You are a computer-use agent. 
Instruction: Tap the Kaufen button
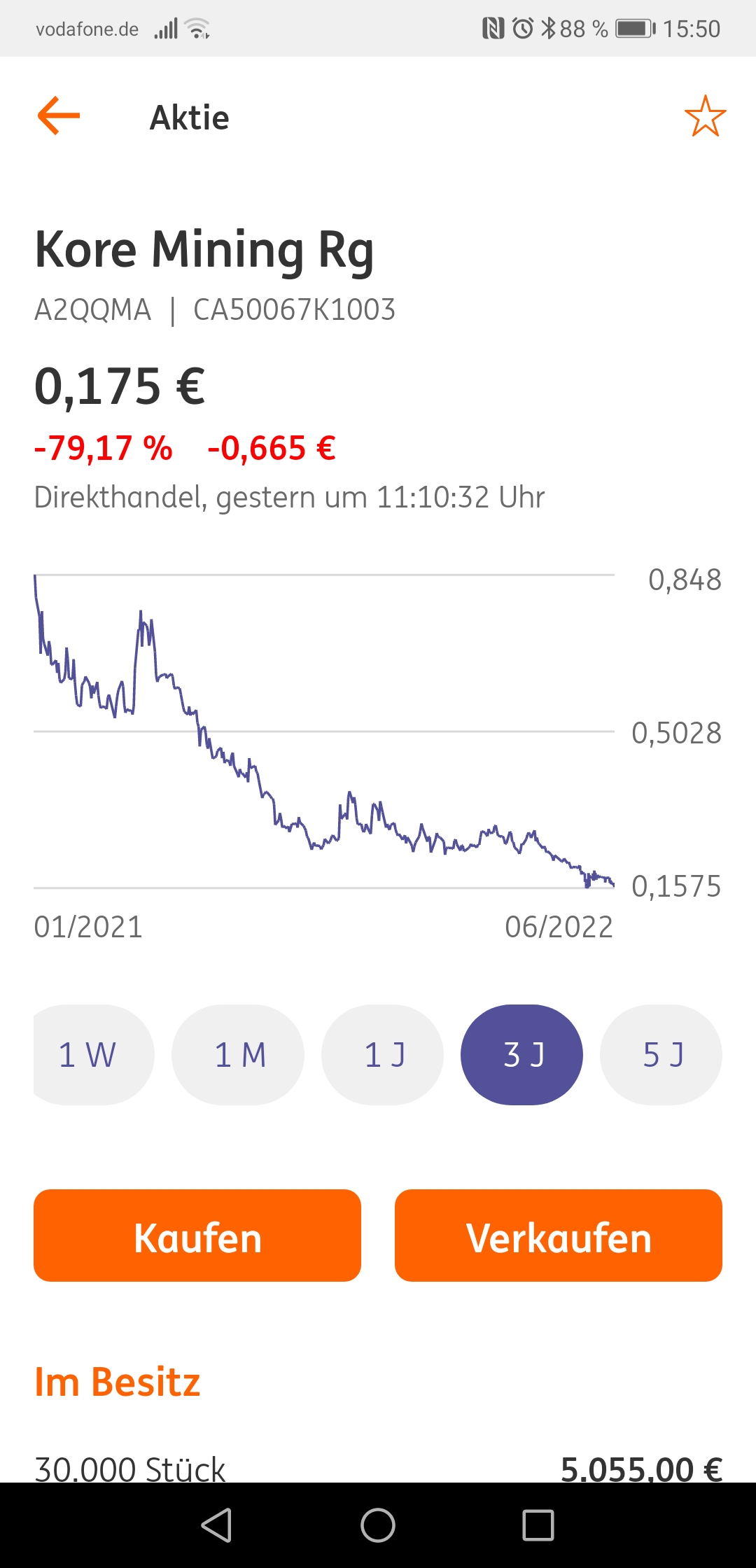click(197, 1235)
